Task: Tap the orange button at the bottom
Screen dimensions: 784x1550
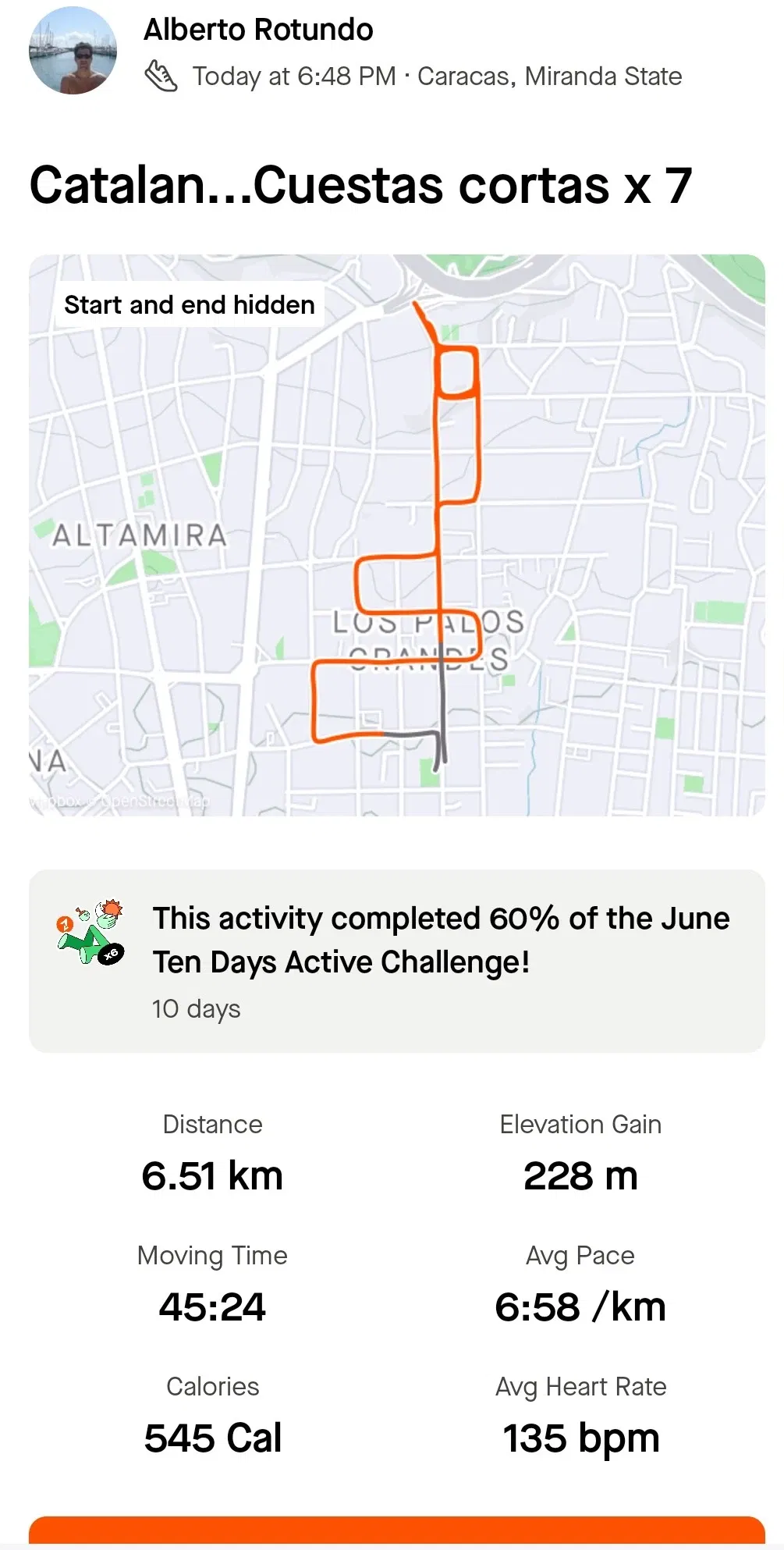Action: [396, 1532]
